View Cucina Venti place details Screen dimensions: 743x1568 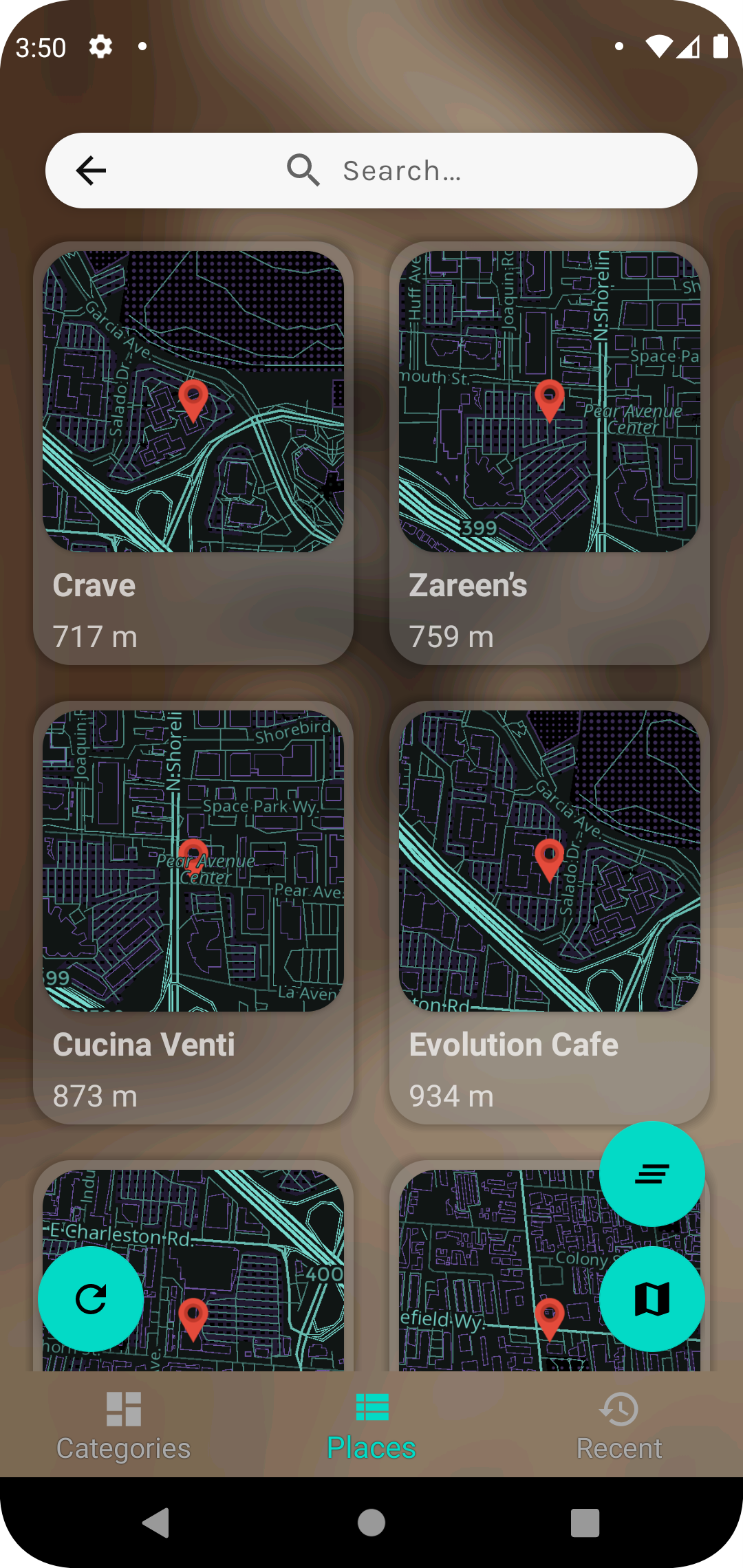coord(193,912)
